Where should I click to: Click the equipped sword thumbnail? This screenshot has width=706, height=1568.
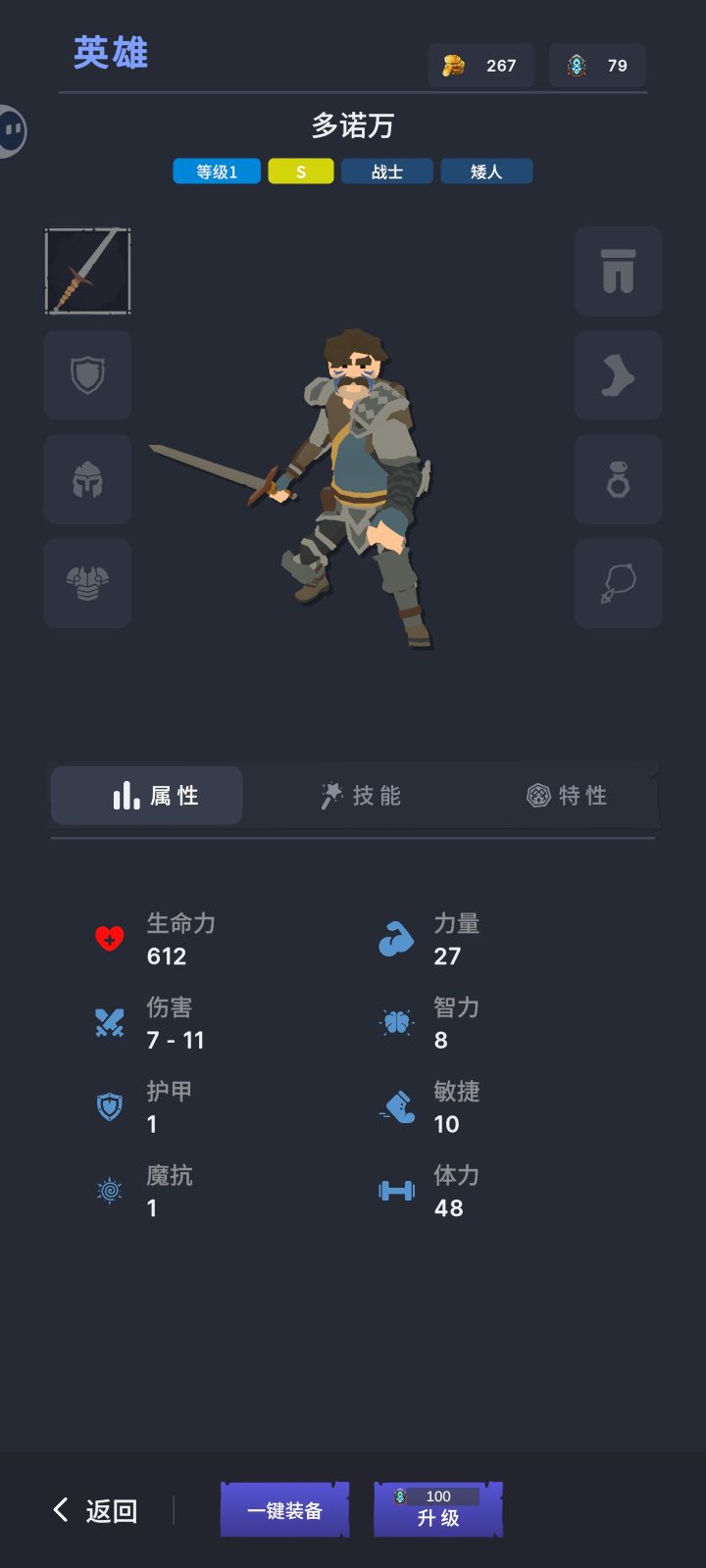87,271
